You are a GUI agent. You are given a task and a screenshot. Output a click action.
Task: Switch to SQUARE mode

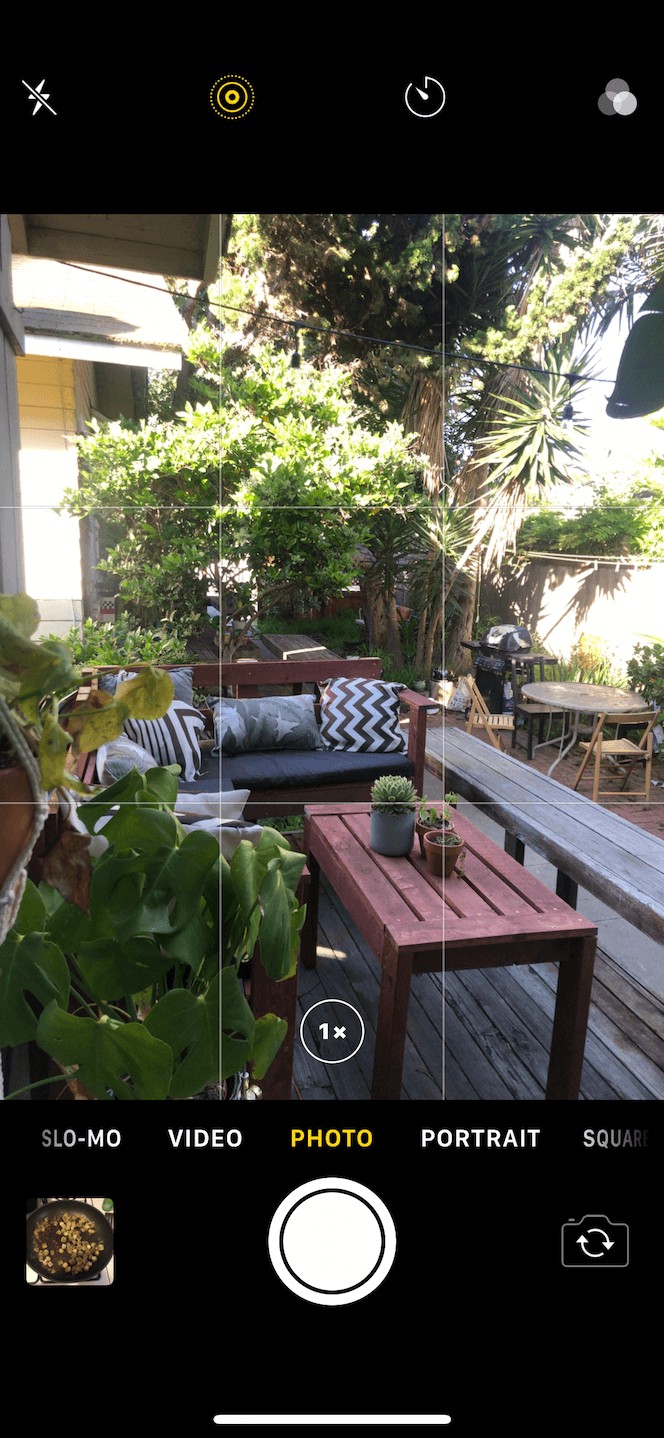click(615, 1138)
